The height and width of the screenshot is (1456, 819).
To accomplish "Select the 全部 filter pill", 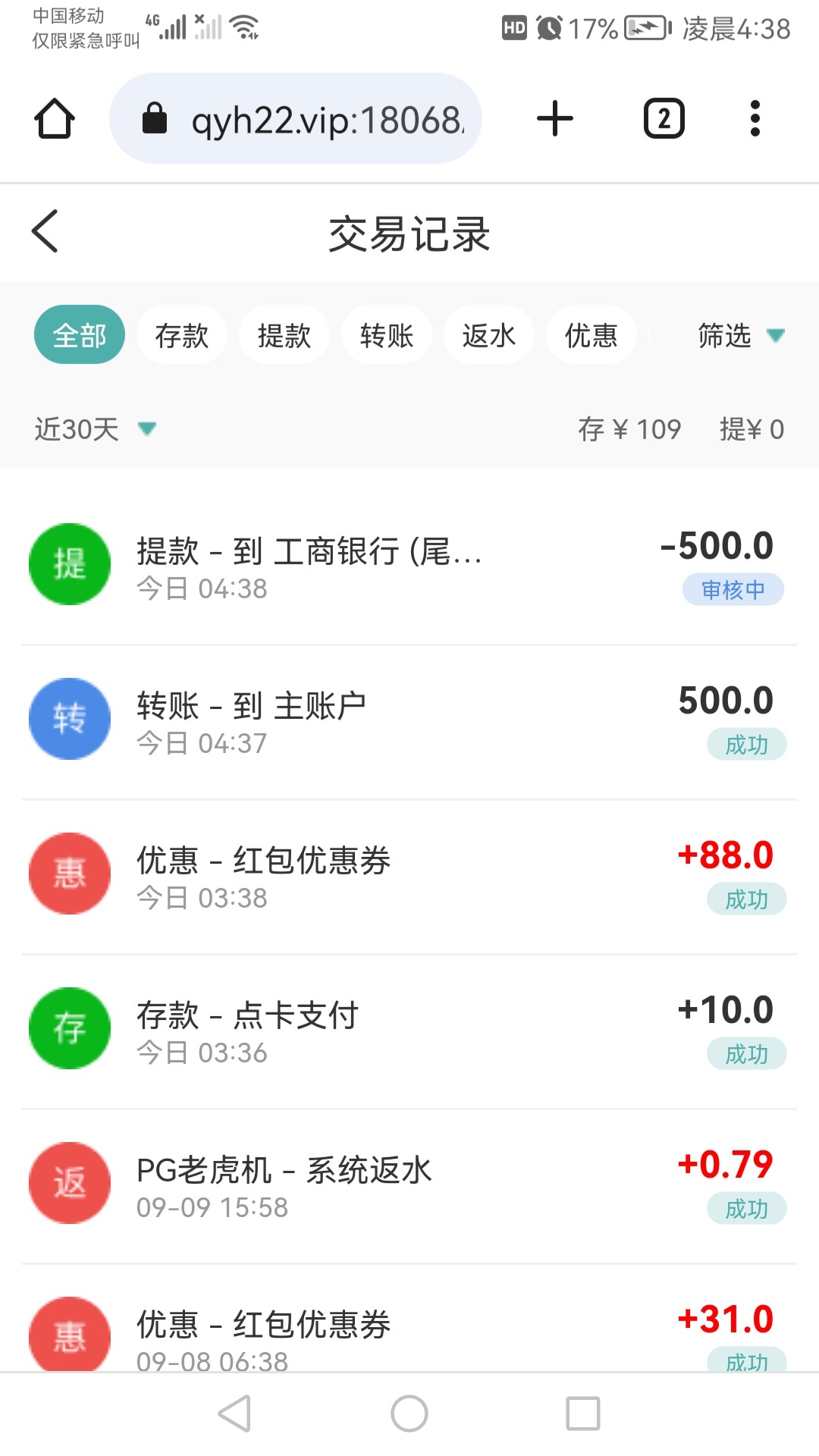I will (79, 334).
